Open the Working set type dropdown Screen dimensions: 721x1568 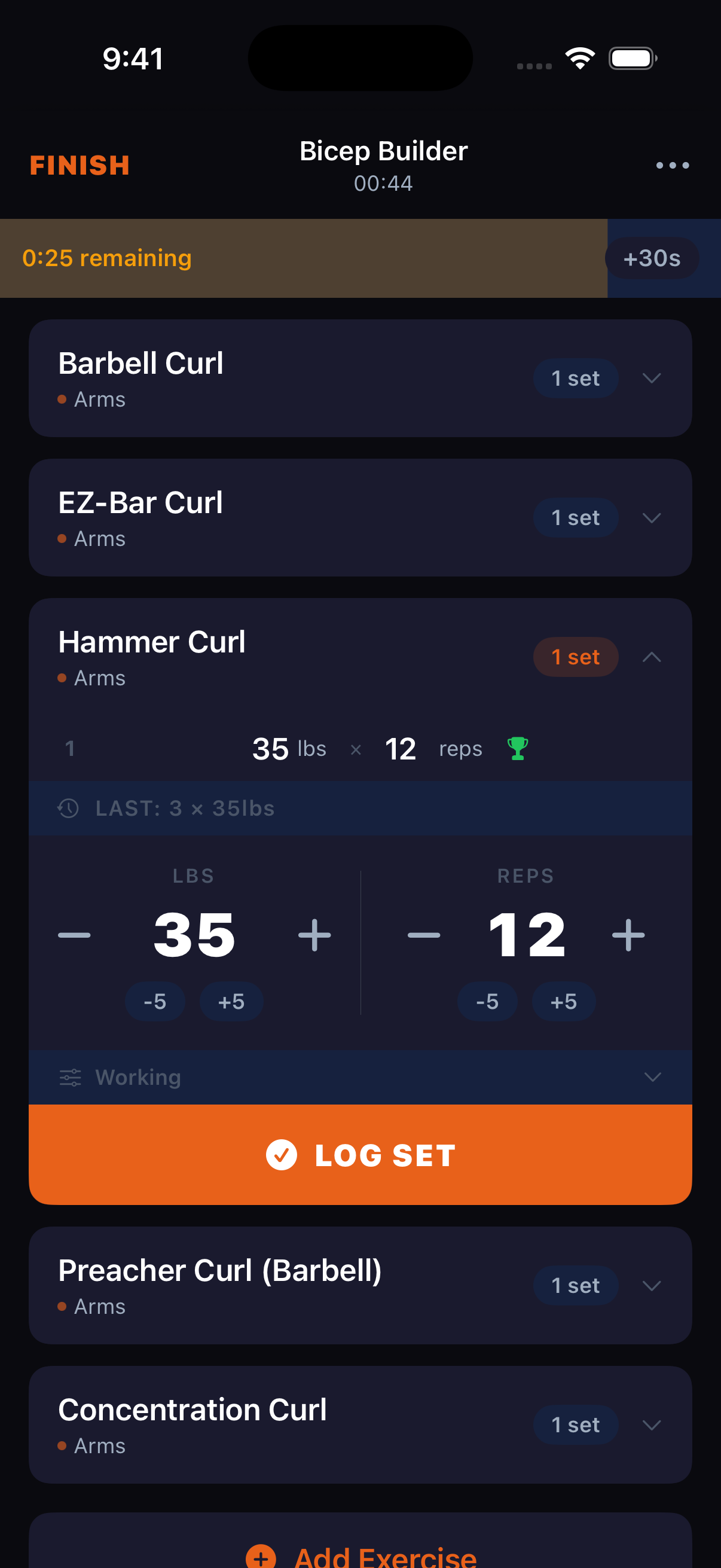[x=652, y=1076]
